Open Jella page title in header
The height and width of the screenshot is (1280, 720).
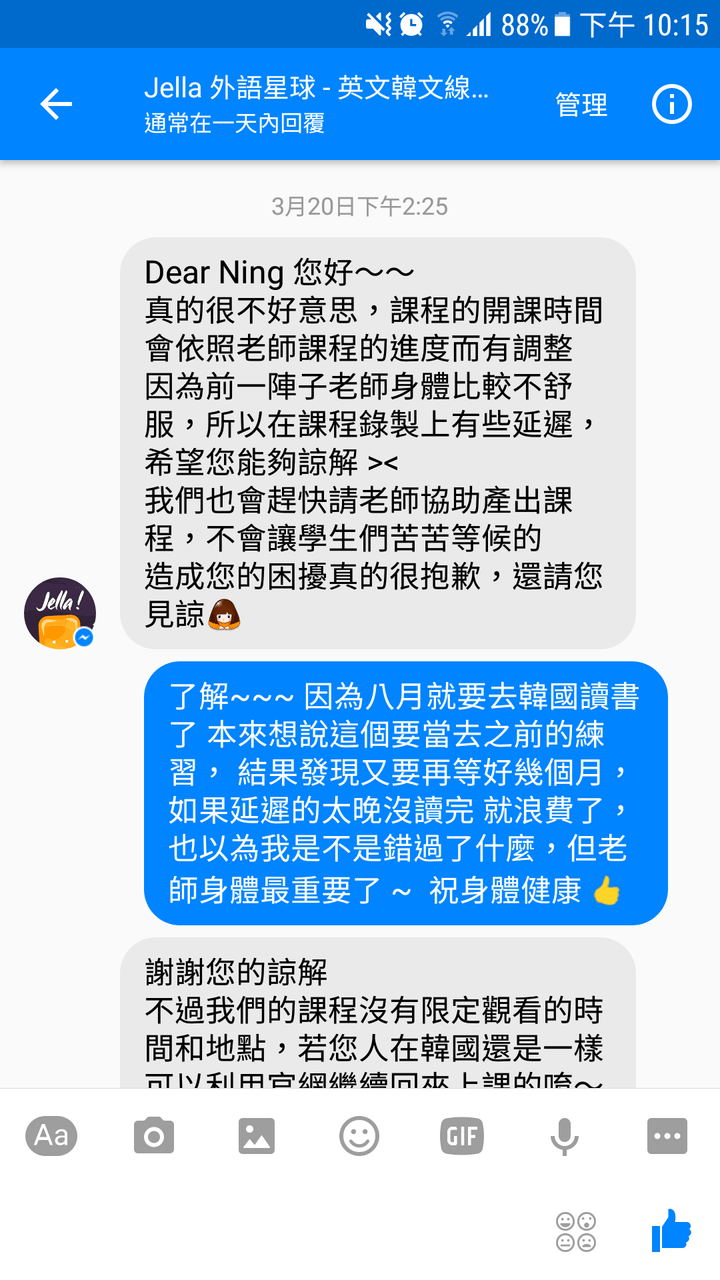(x=316, y=88)
